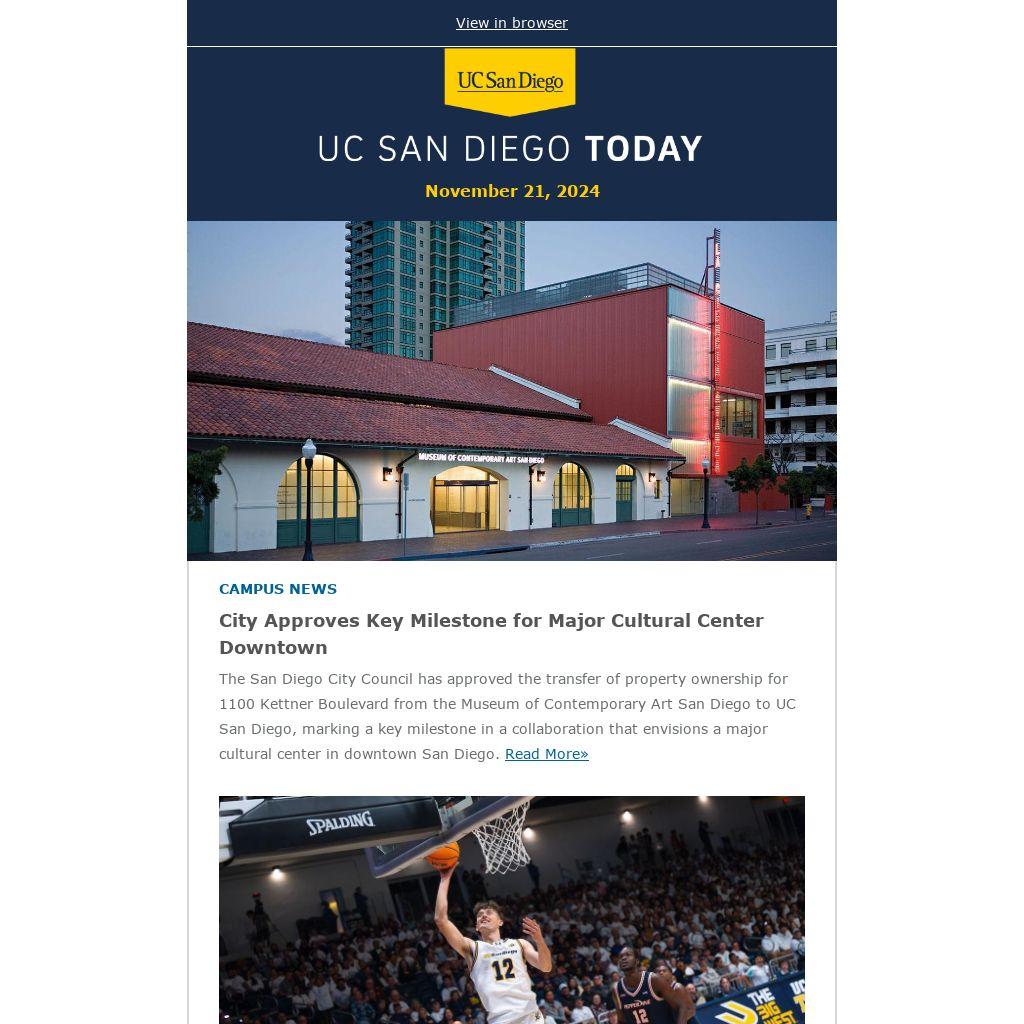The width and height of the screenshot is (1024, 1024).
Task: Open the basketball game photo
Action: pyautogui.click(x=511, y=909)
